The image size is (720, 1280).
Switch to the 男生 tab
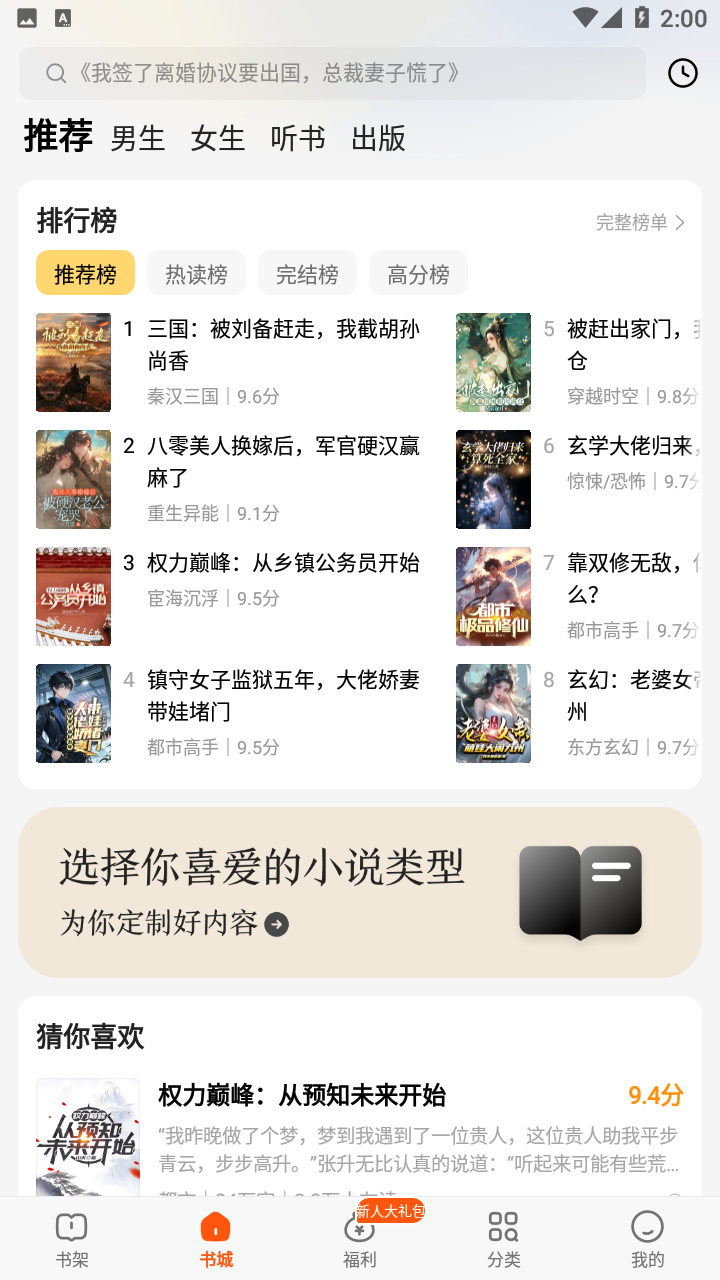click(x=138, y=138)
